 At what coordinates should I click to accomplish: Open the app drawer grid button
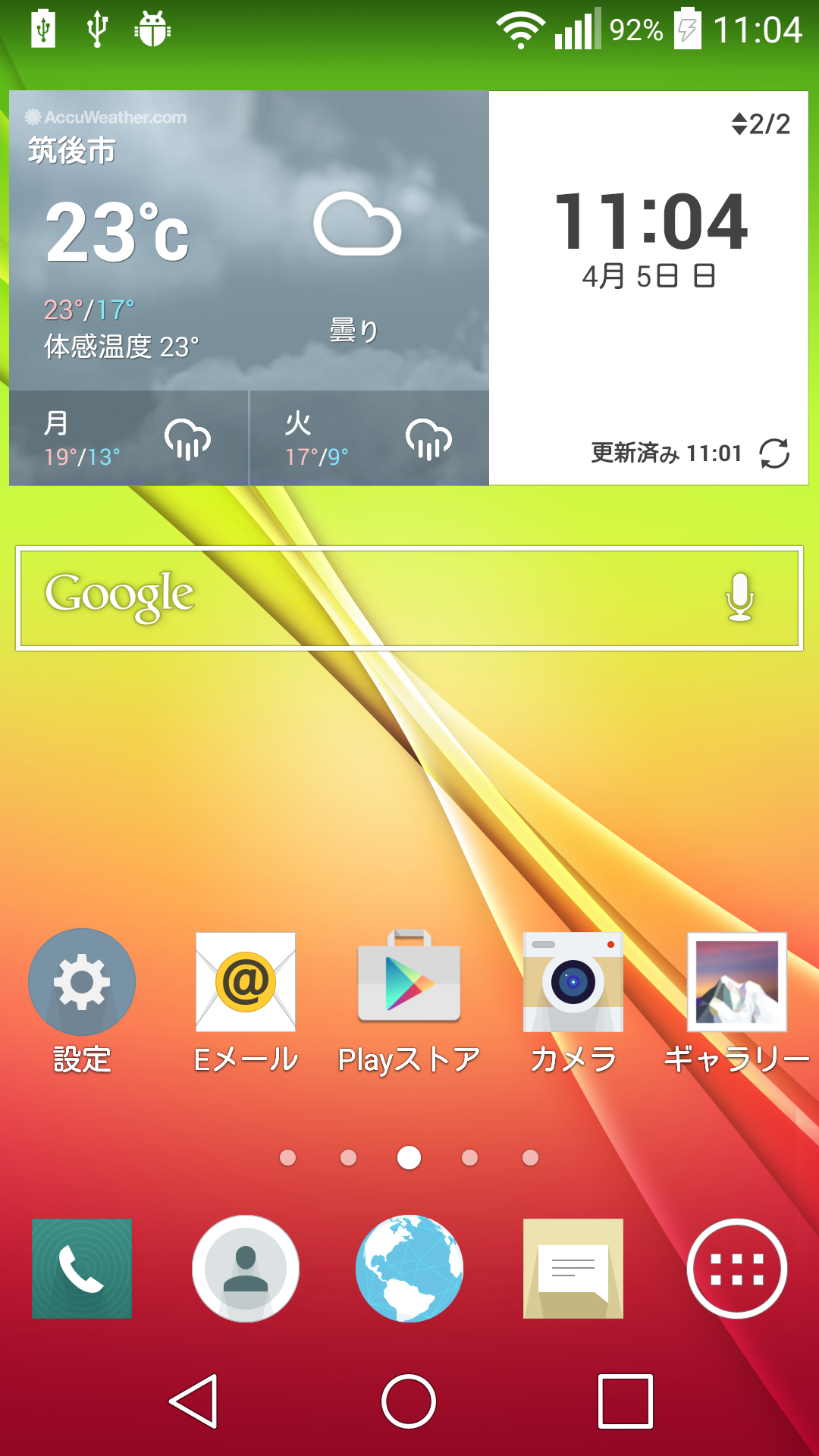[x=737, y=1269]
